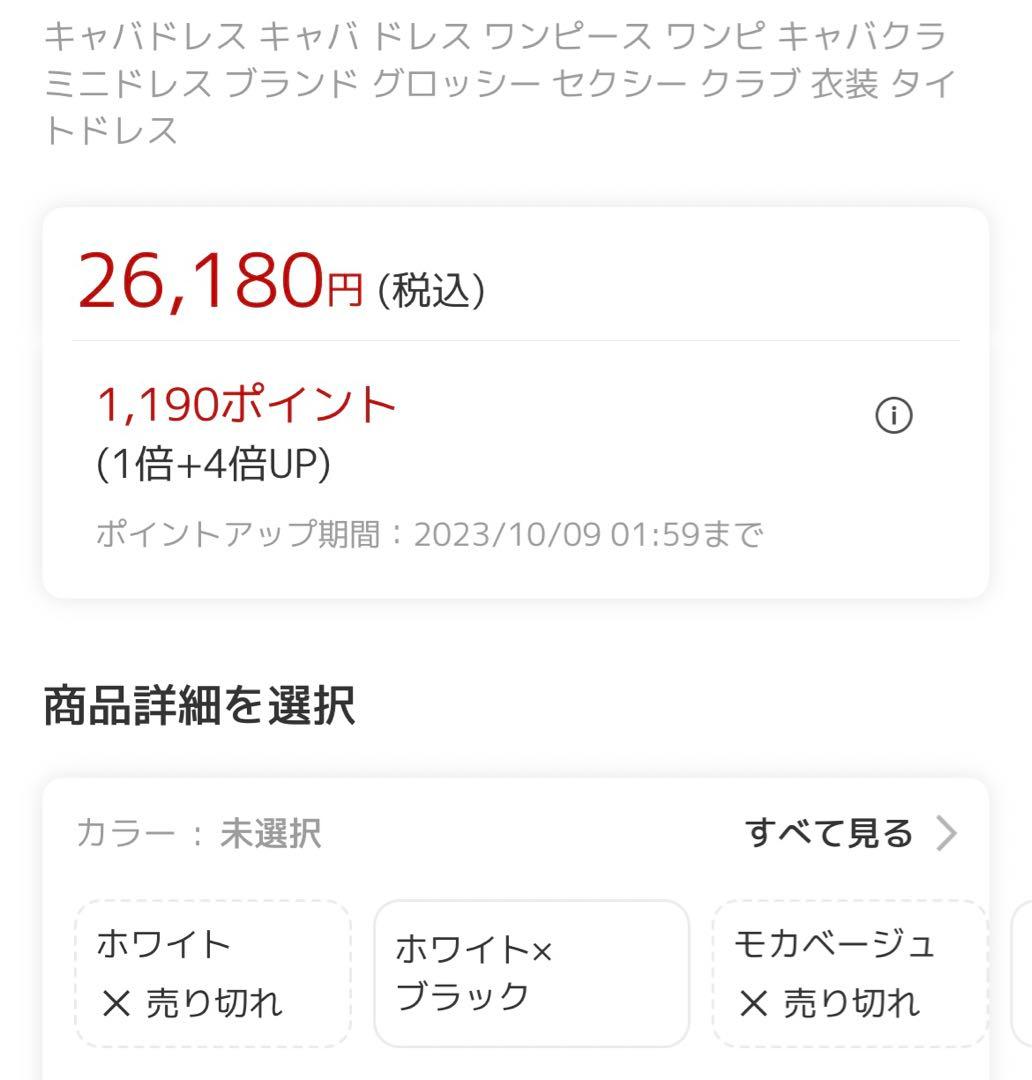The height and width of the screenshot is (1080, 1032).
Task: Select the ホワイト×ブラック color option
Action: click(531, 973)
